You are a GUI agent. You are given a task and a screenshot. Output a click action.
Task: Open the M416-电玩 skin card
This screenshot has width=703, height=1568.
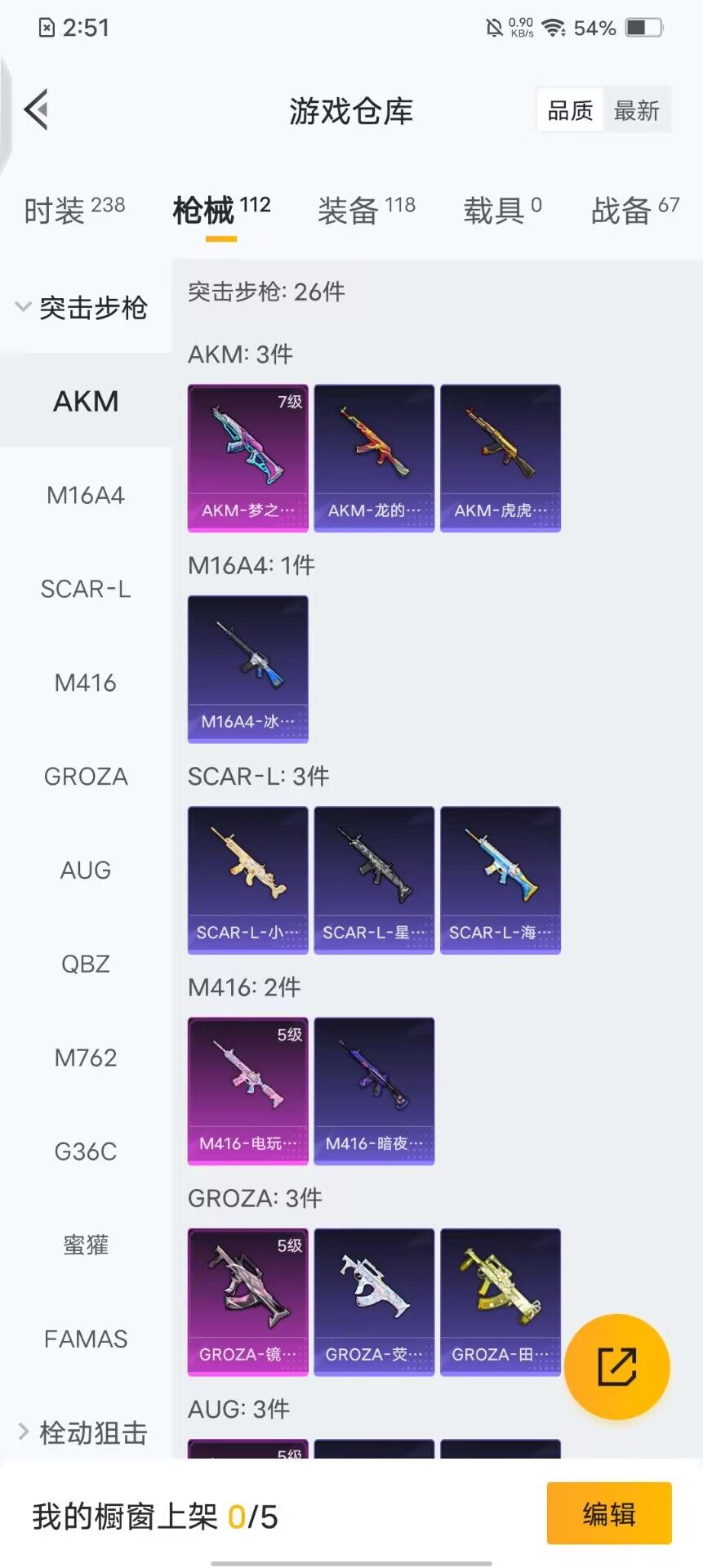point(248,1091)
